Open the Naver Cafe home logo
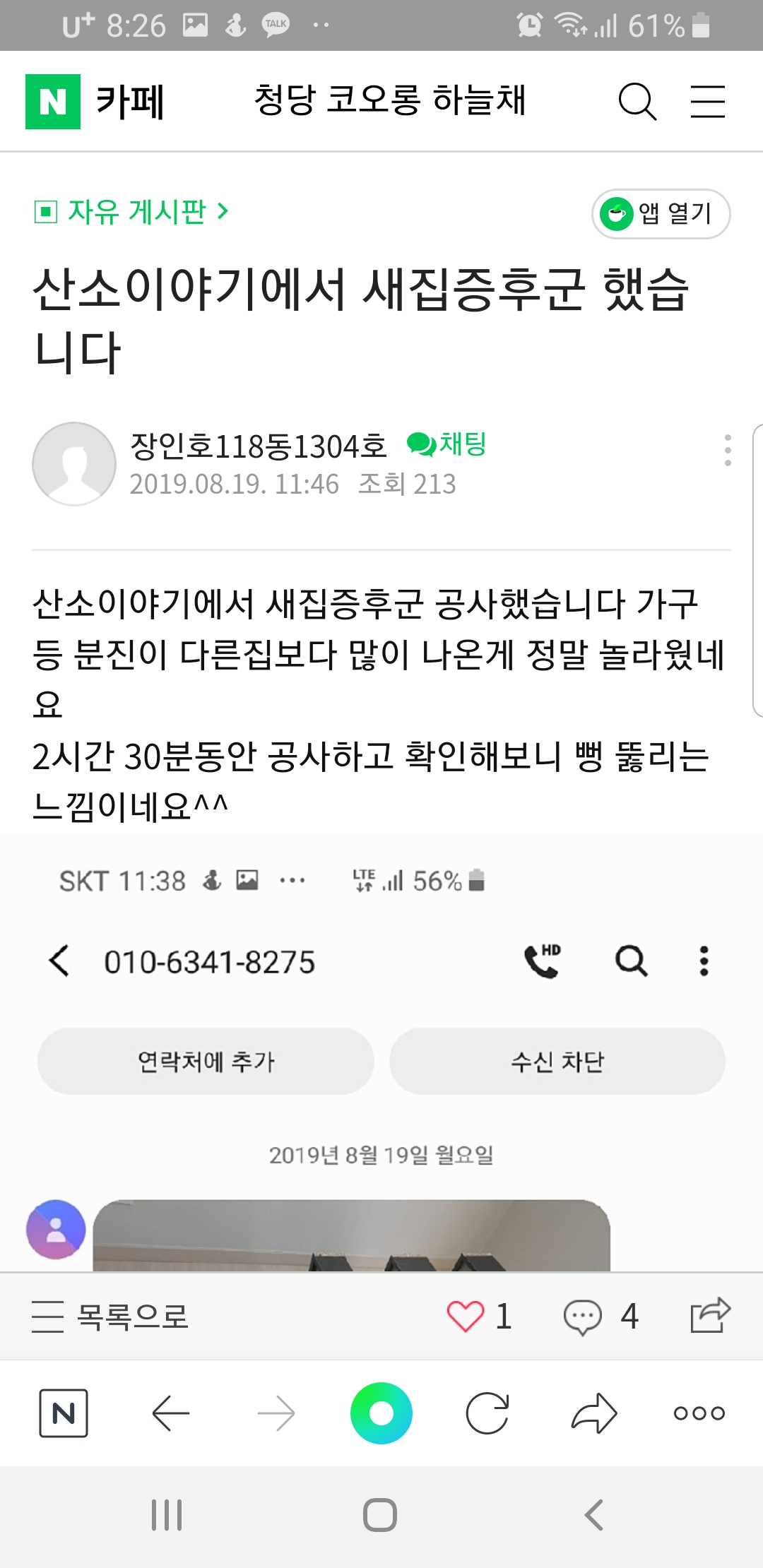Image resolution: width=763 pixels, height=1568 pixels. tap(53, 102)
